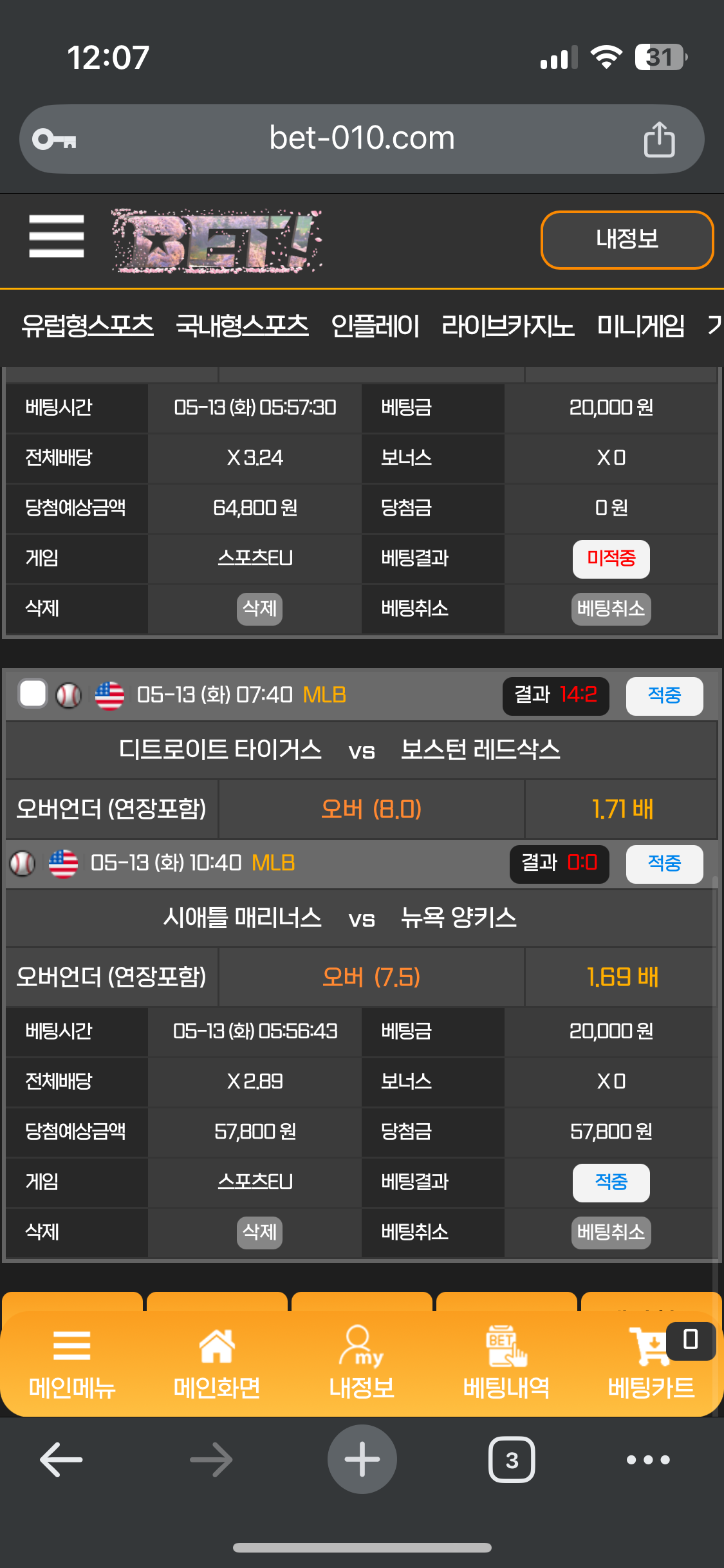
Task: Check the box beside the 07:40 MLB bet
Action: (33, 694)
